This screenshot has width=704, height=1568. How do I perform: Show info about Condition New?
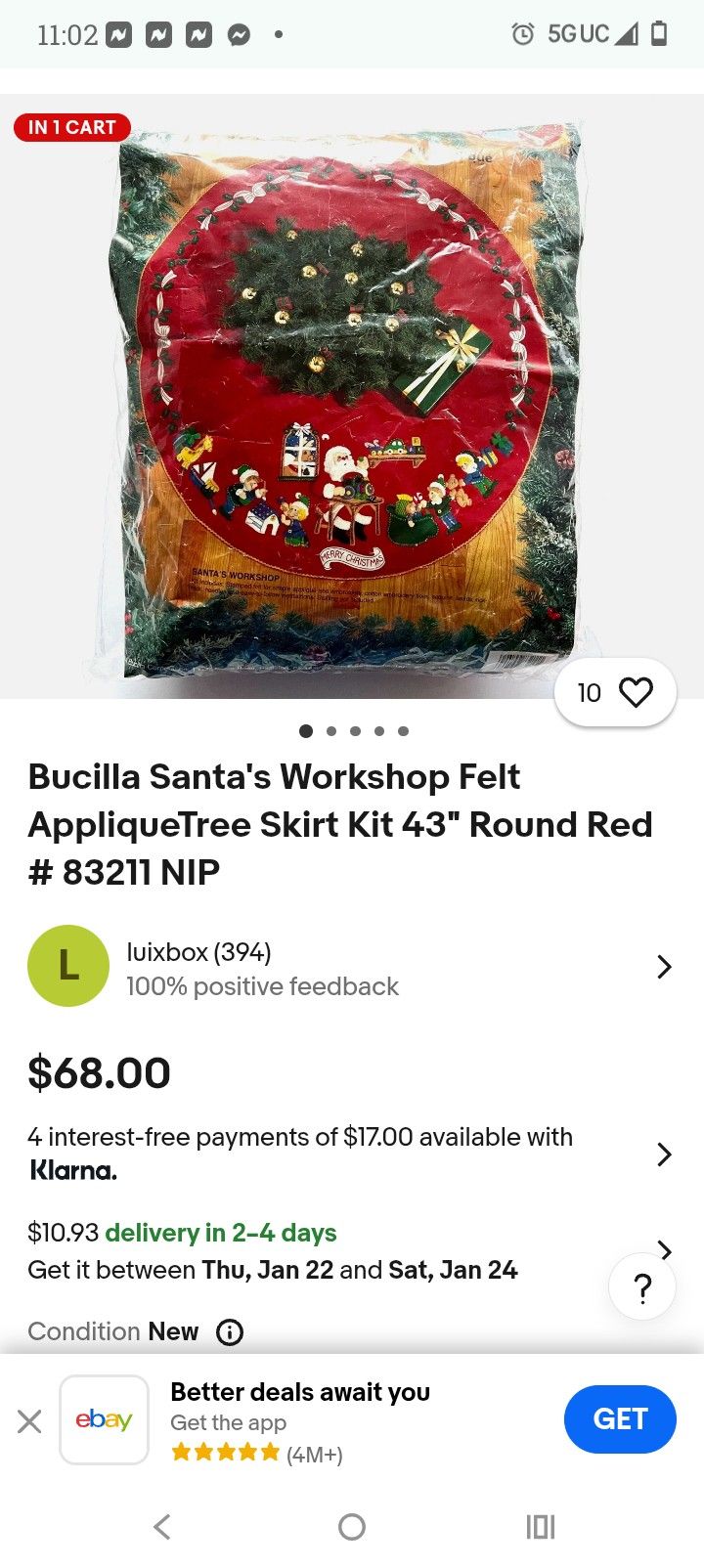point(230,1332)
